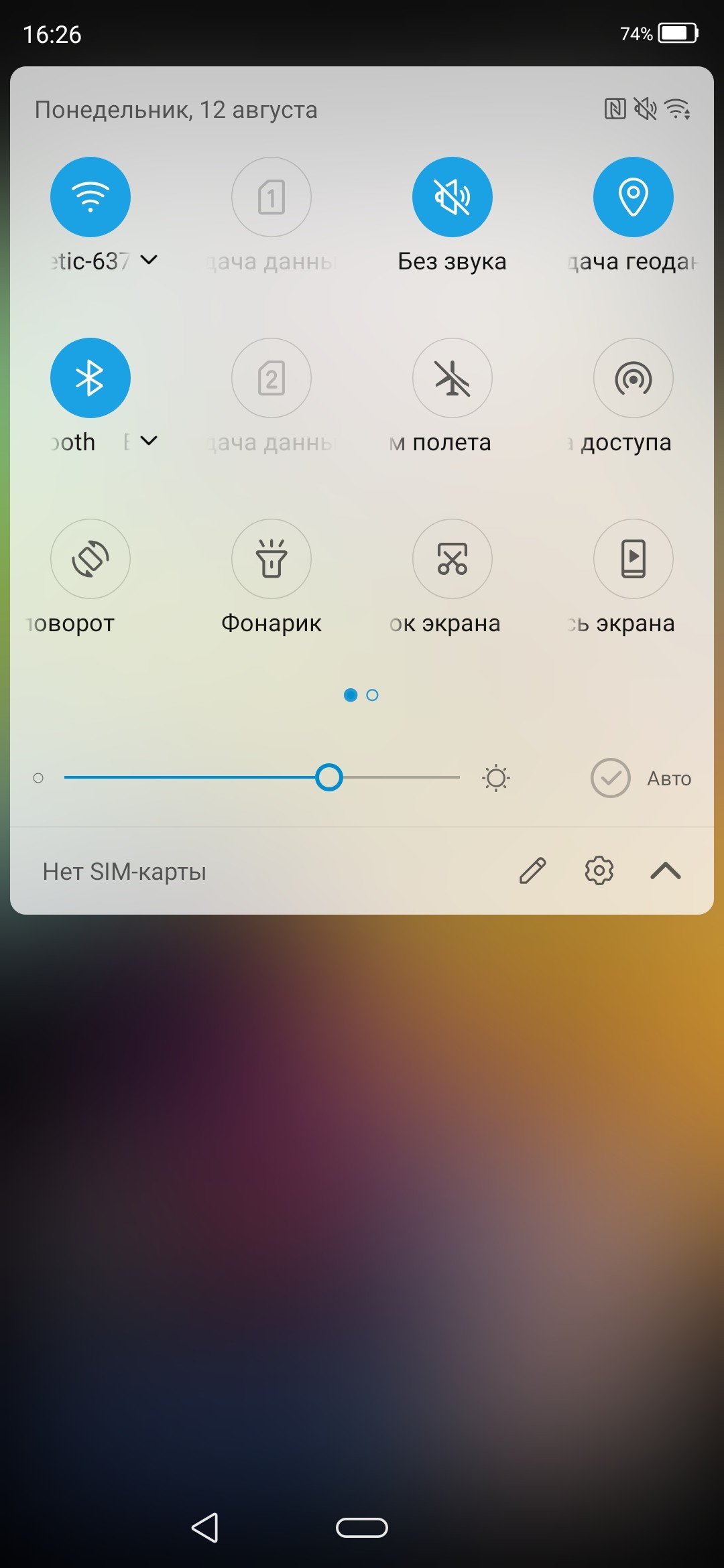
Task: Go back using the navigation bar
Action: coord(205,1528)
